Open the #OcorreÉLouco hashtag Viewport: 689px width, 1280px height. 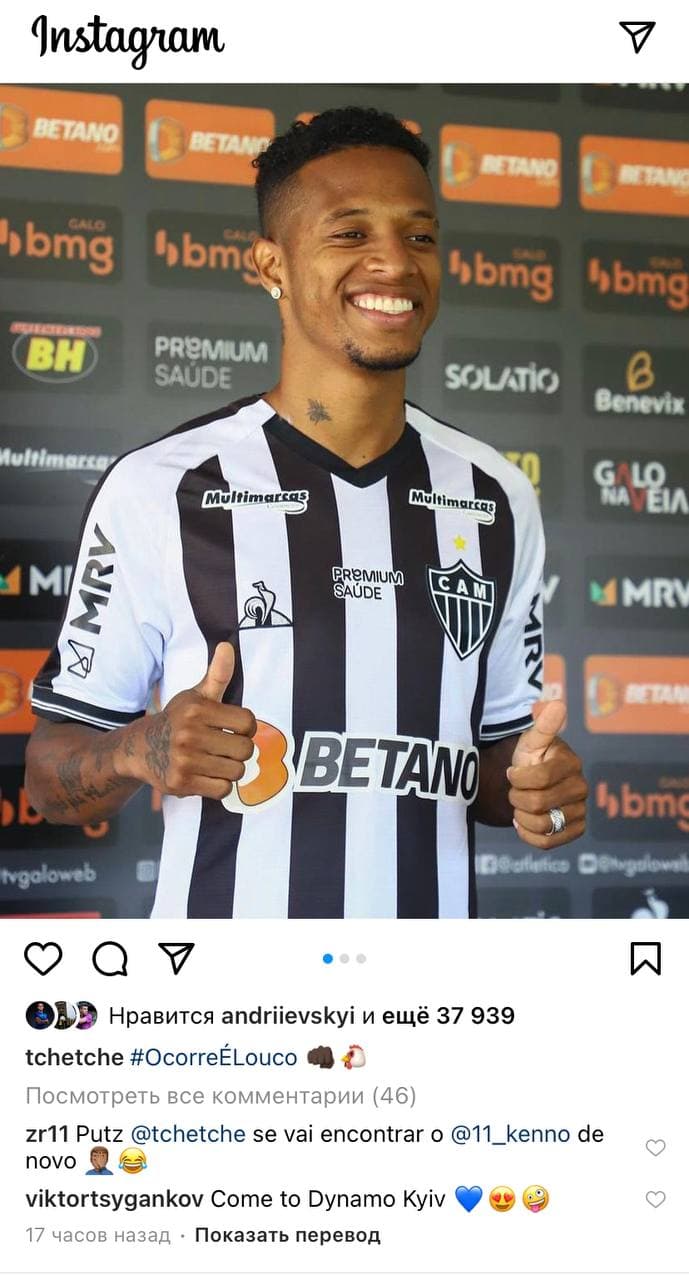click(213, 1057)
